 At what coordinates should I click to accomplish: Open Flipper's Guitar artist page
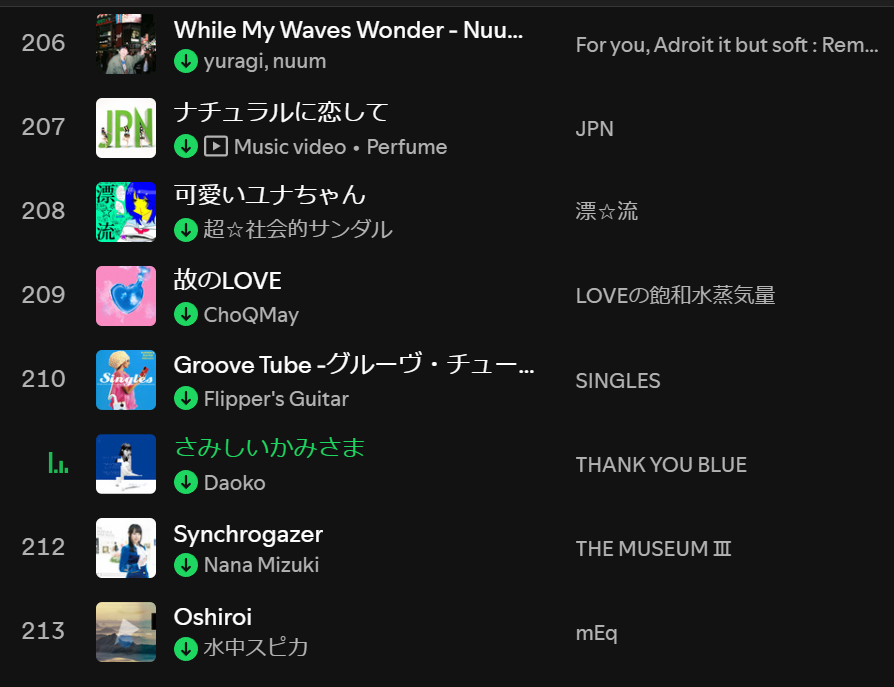click(276, 399)
